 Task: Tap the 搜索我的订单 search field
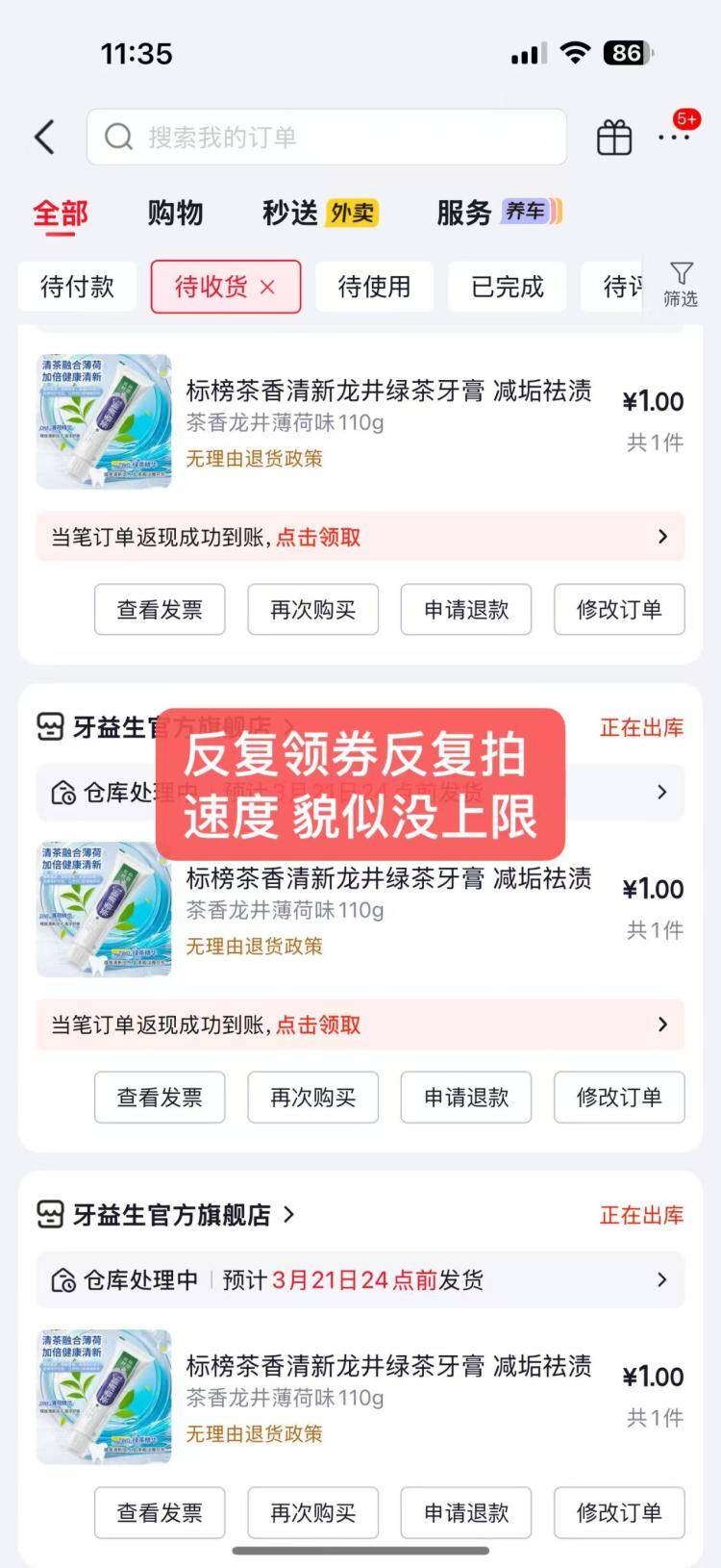[x=327, y=138]
